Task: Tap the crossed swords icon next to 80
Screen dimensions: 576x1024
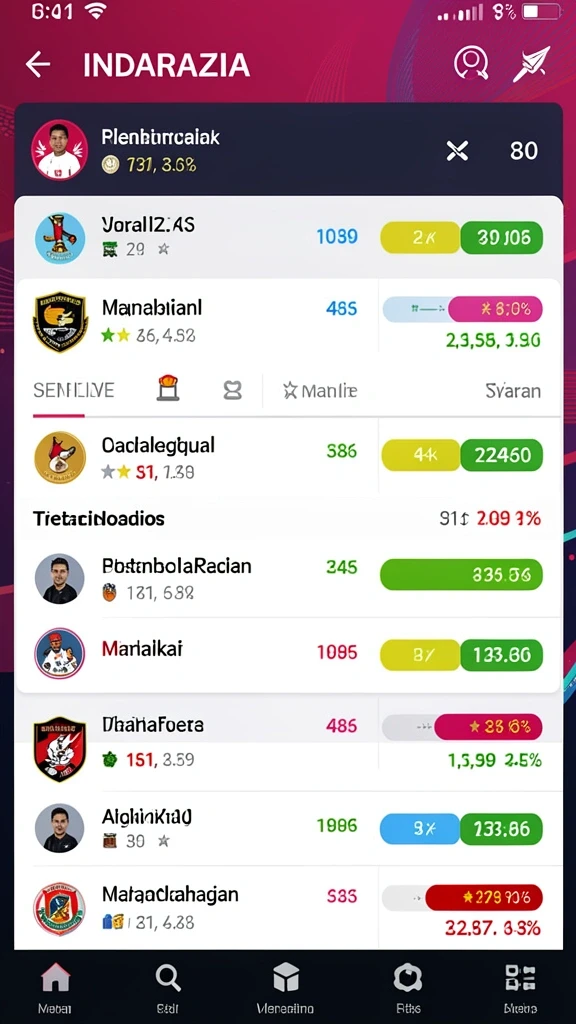Action: (457, 151)
